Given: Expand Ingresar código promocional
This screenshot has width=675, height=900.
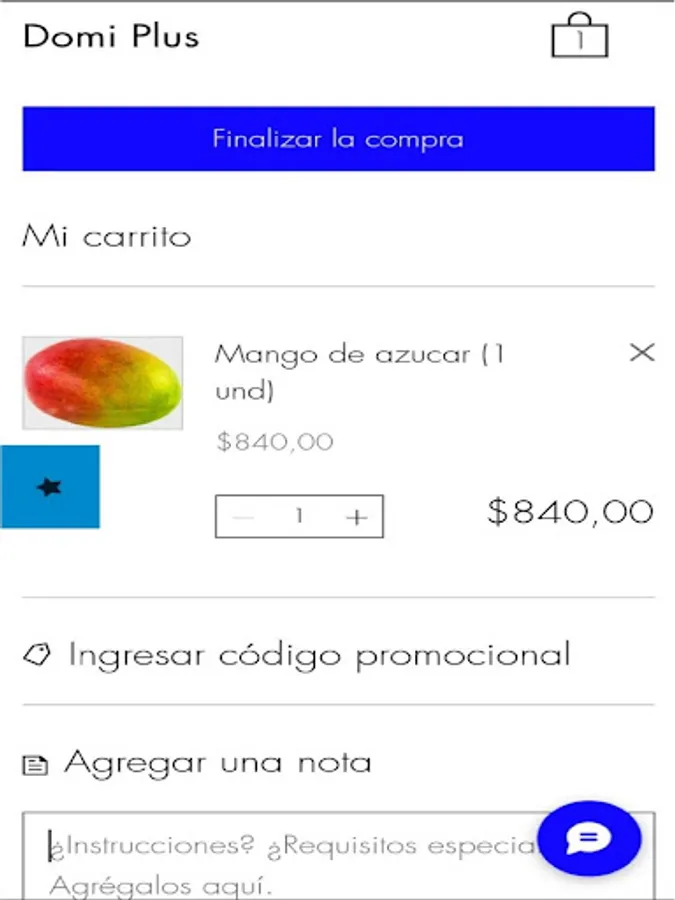Looking at the screenshot, I should pos(318,655).
